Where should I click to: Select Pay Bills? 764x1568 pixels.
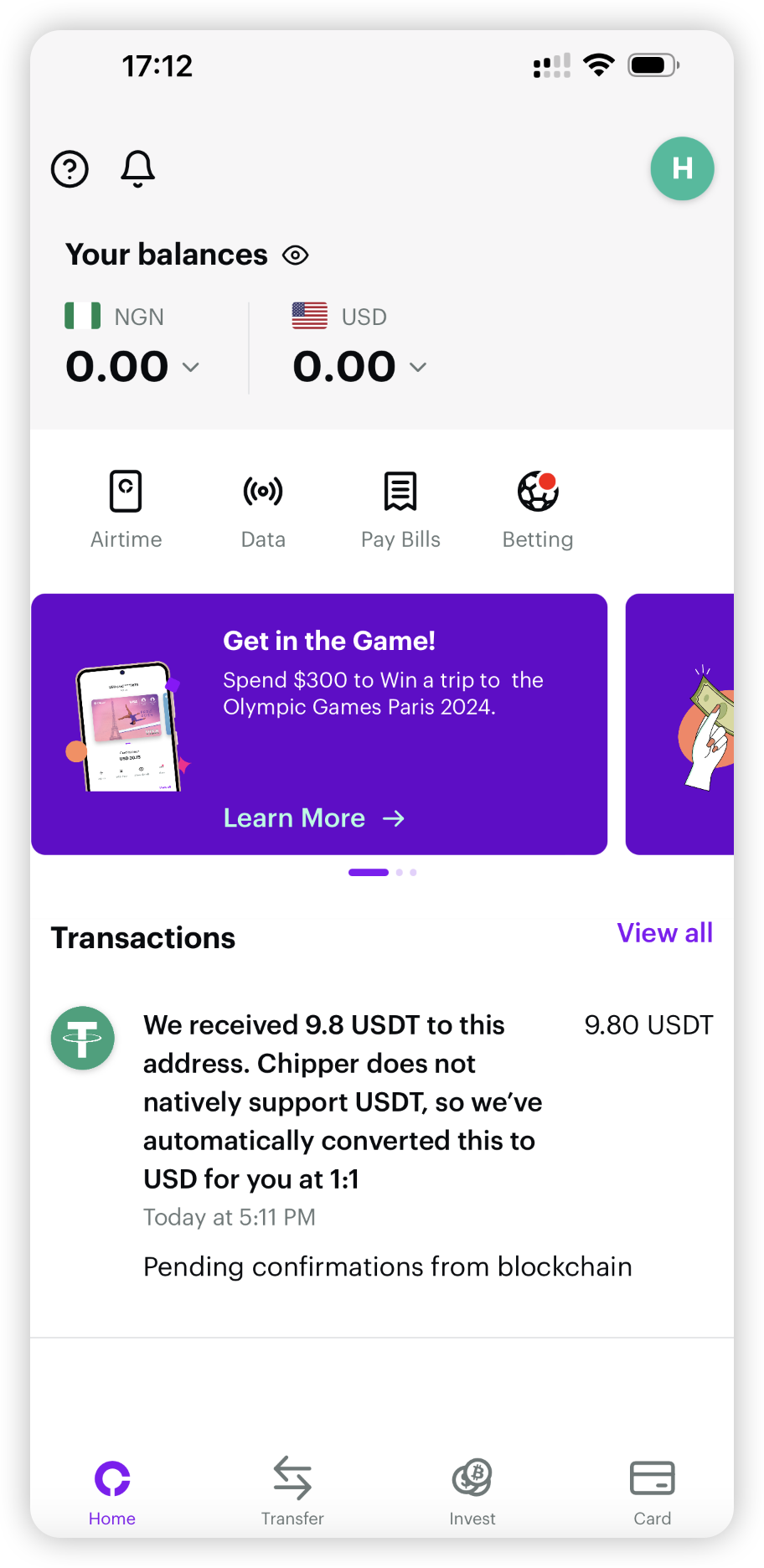pos(400,508)
